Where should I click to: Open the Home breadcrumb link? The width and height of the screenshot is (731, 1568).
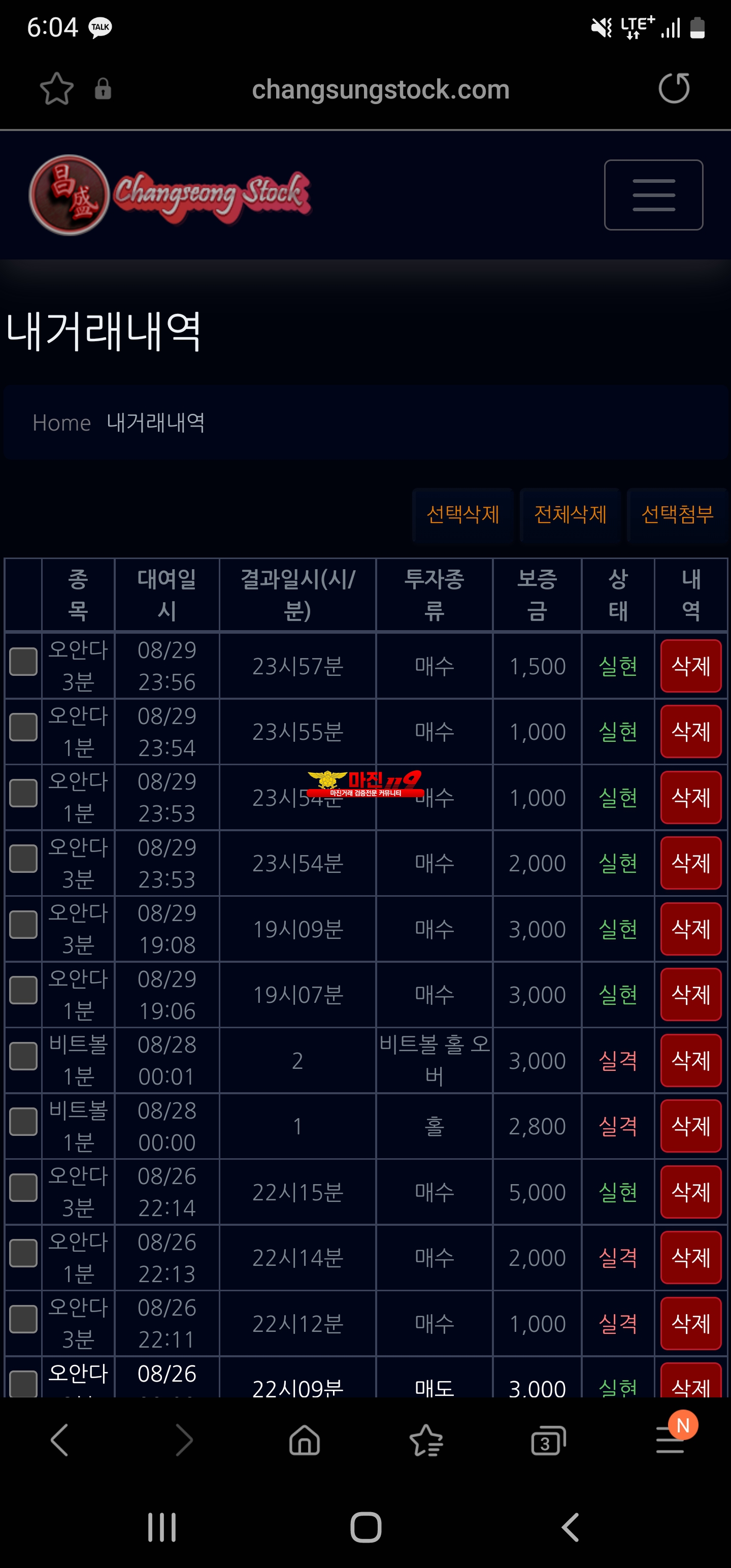[x=61, y=422]
